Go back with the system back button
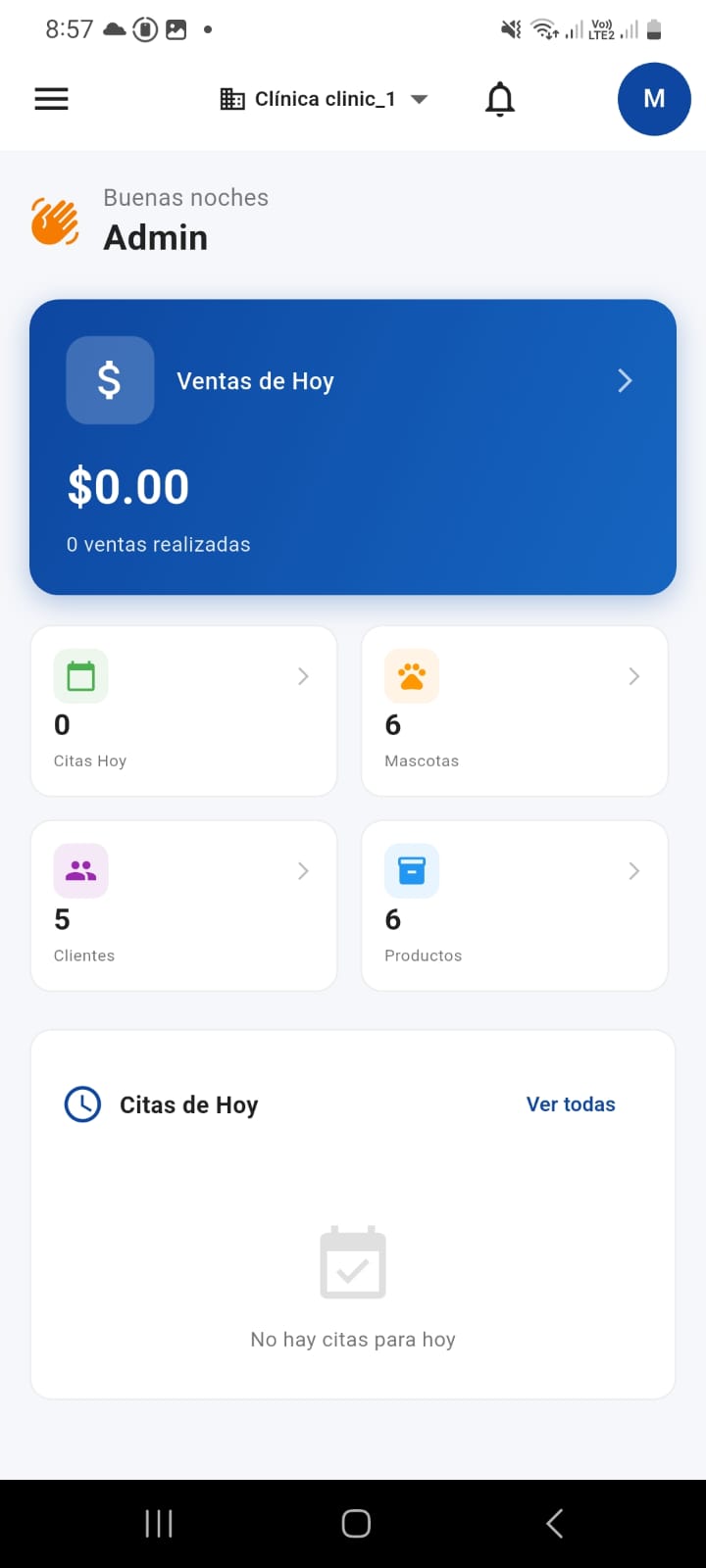 [x=554, y=1523]
